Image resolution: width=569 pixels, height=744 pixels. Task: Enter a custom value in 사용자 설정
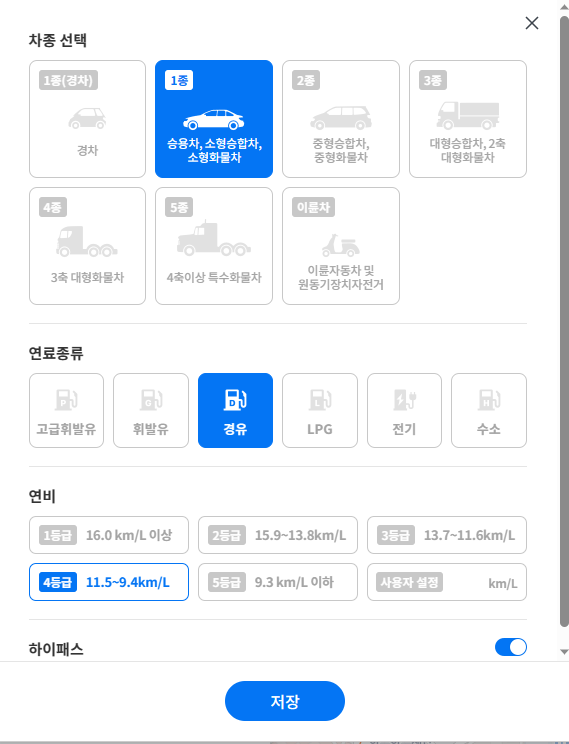447,582
